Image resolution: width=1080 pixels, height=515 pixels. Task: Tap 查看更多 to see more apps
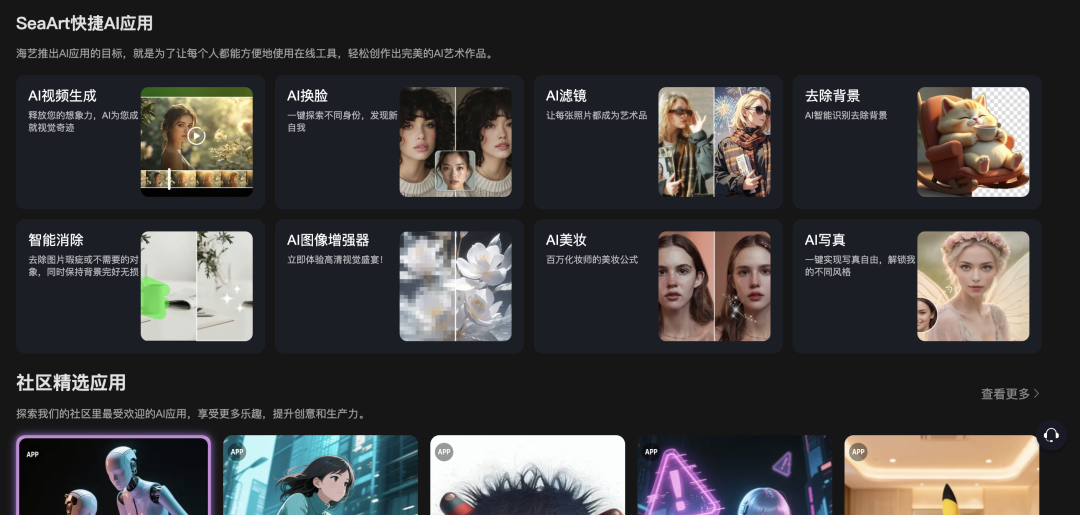click(x=1010, y=394)
